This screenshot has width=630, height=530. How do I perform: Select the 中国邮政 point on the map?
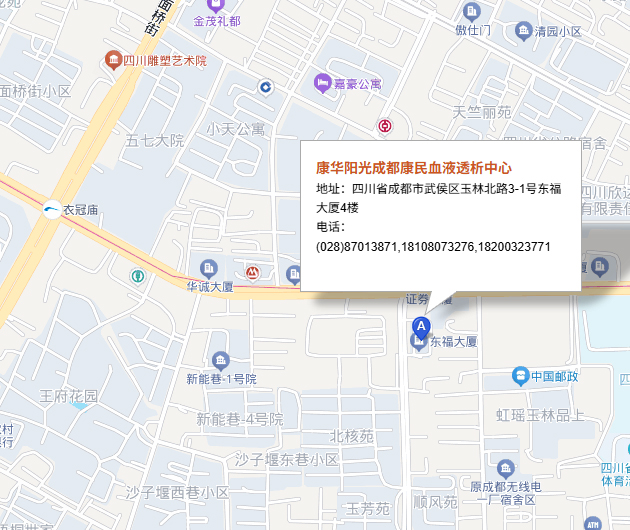click(520, 376)
